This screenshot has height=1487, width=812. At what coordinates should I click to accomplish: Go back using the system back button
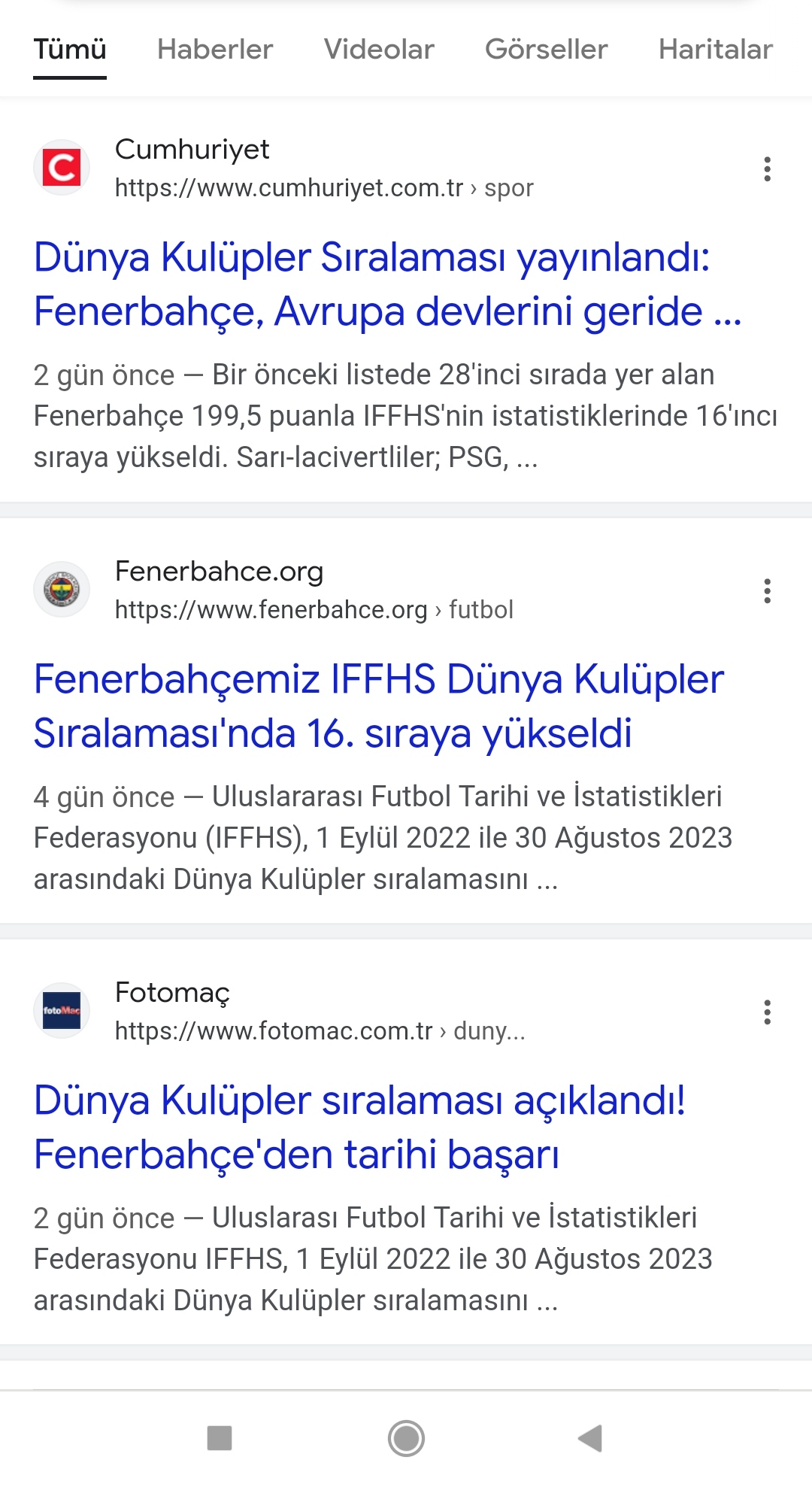click(591, 1438)
